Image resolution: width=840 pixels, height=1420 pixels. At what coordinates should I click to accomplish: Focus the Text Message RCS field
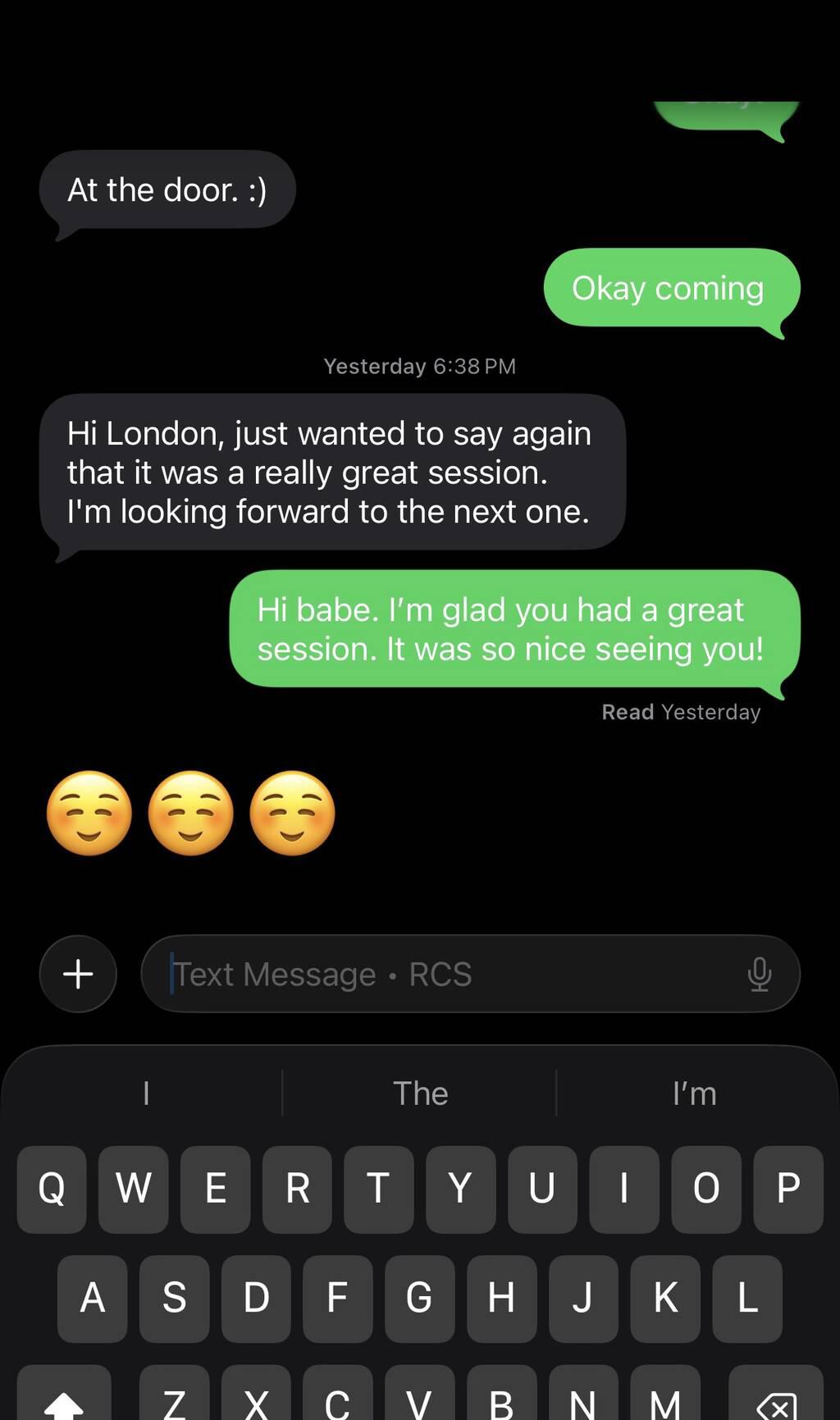click(443, 974)
